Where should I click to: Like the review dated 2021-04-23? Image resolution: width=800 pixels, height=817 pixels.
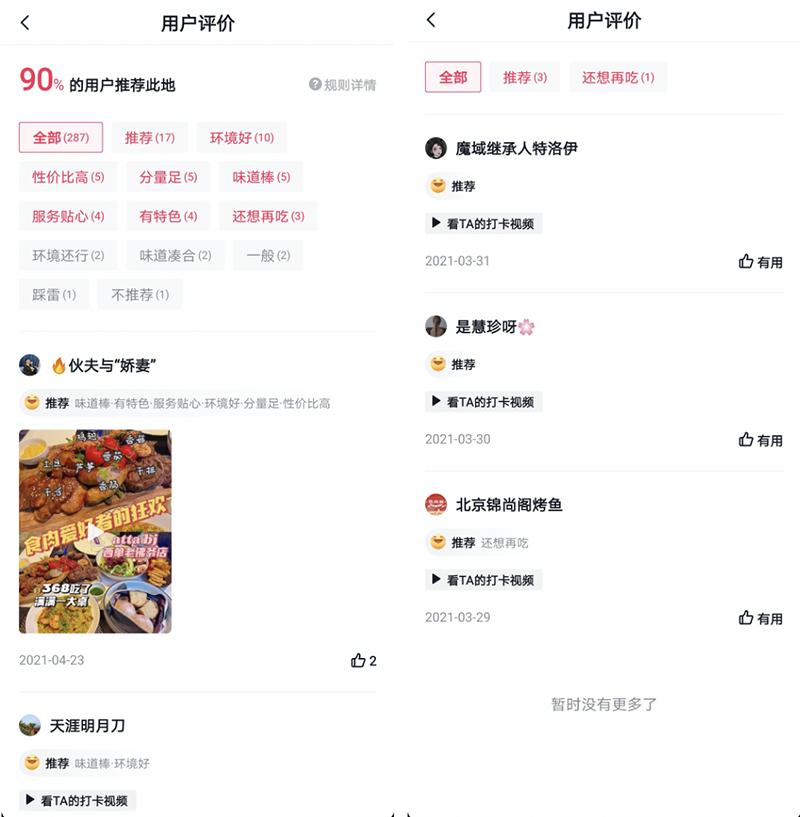[x=363, y=660]
